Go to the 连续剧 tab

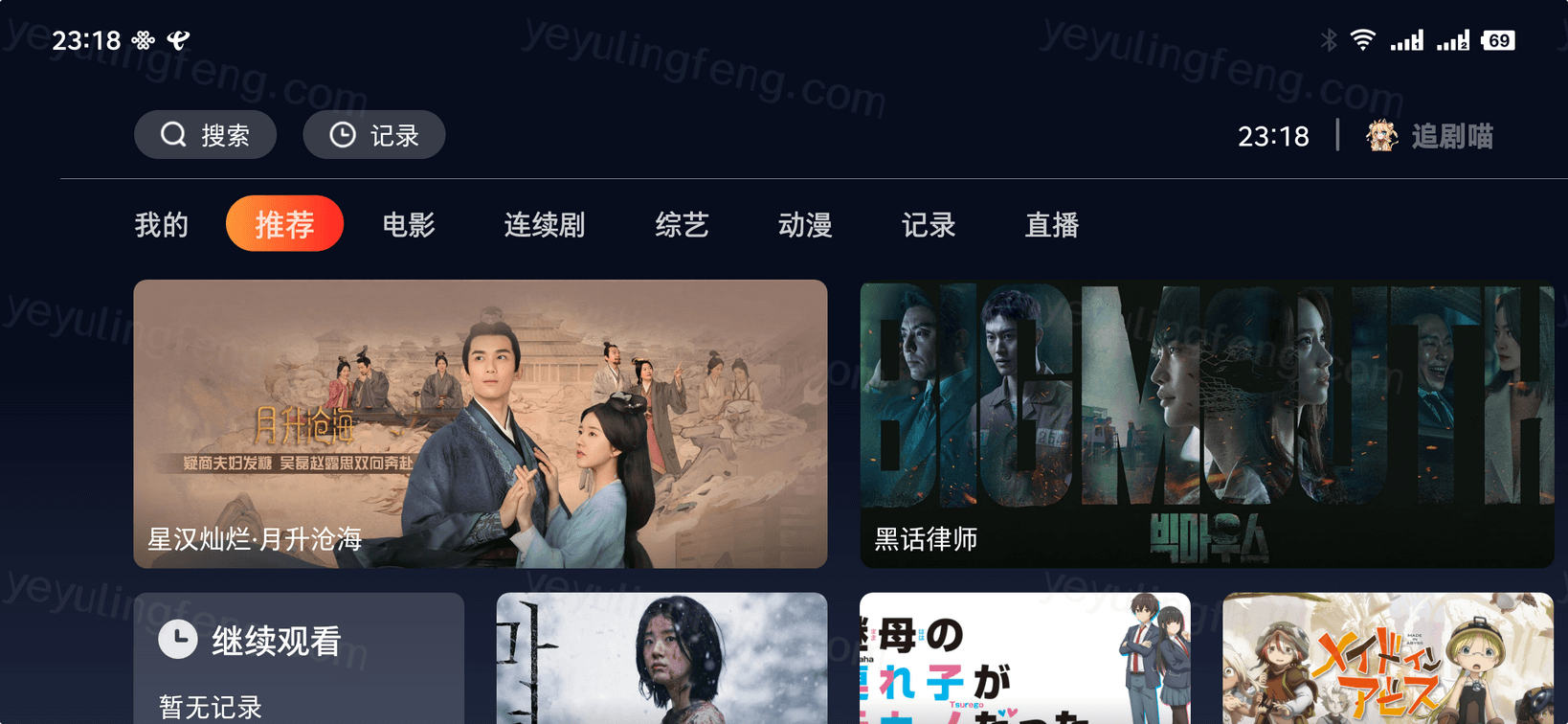coord(544,225)
